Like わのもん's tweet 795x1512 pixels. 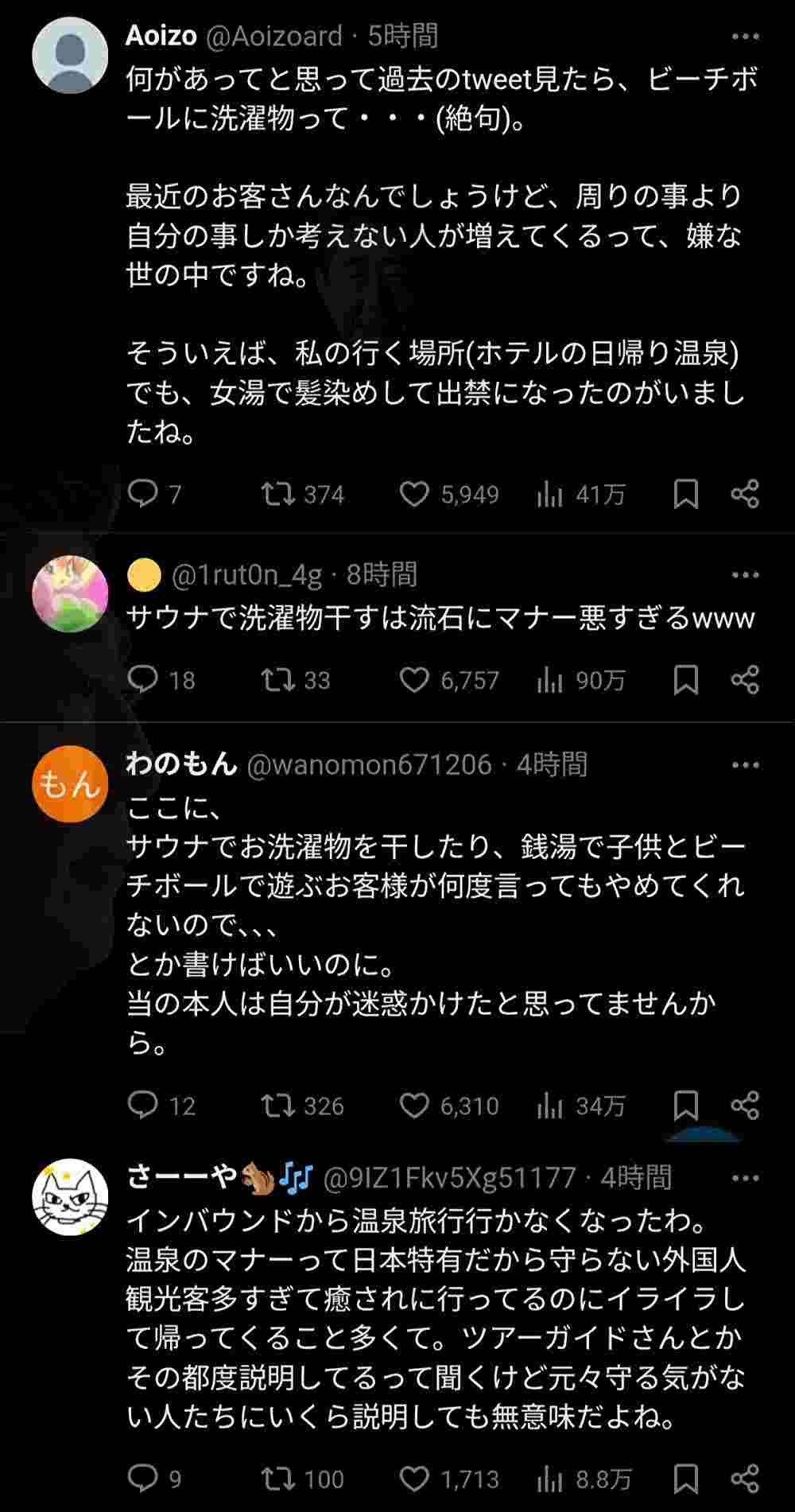(x=413, y=1106)
